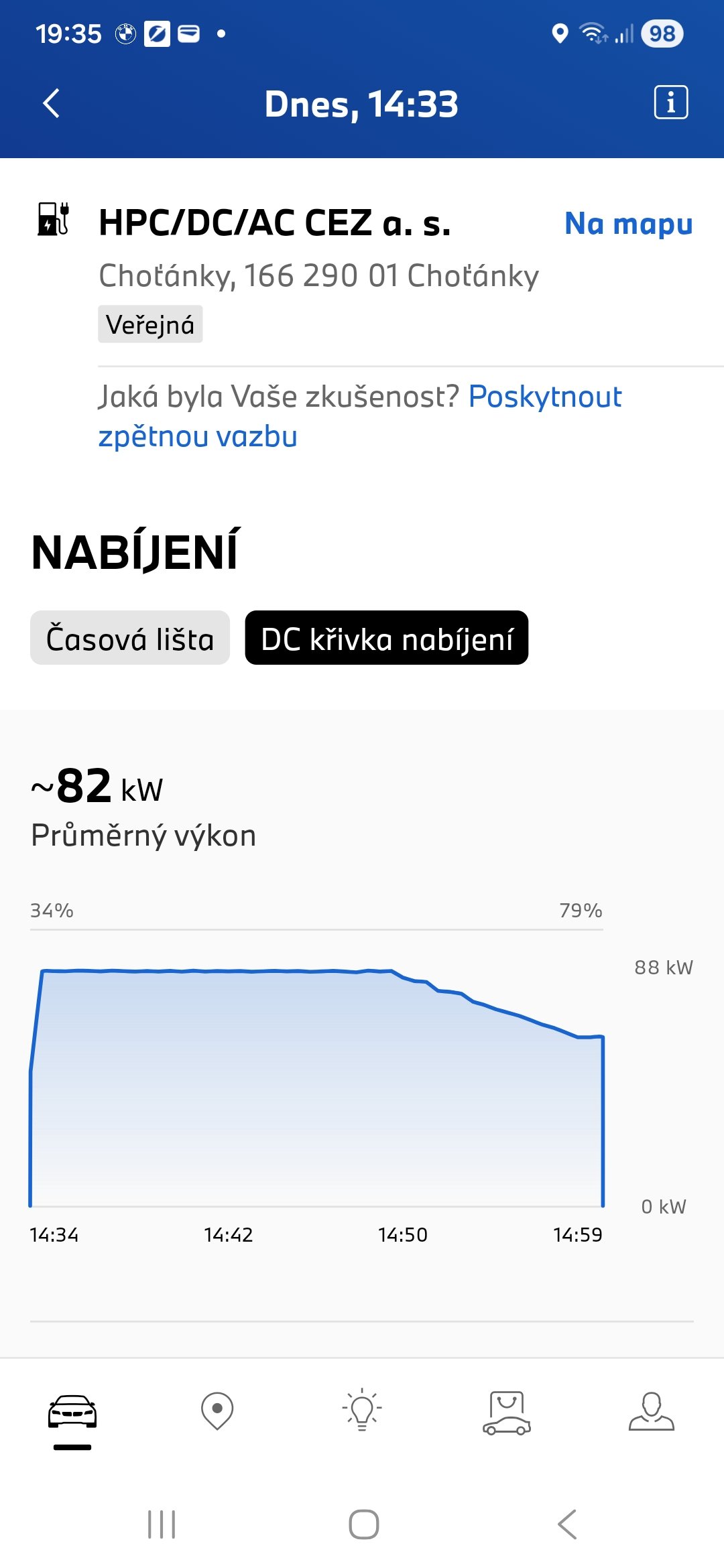The height and width of the screenshot is (1568, 724).
Task: Tap the Na mapu link
Action: (x=628, y=224)
